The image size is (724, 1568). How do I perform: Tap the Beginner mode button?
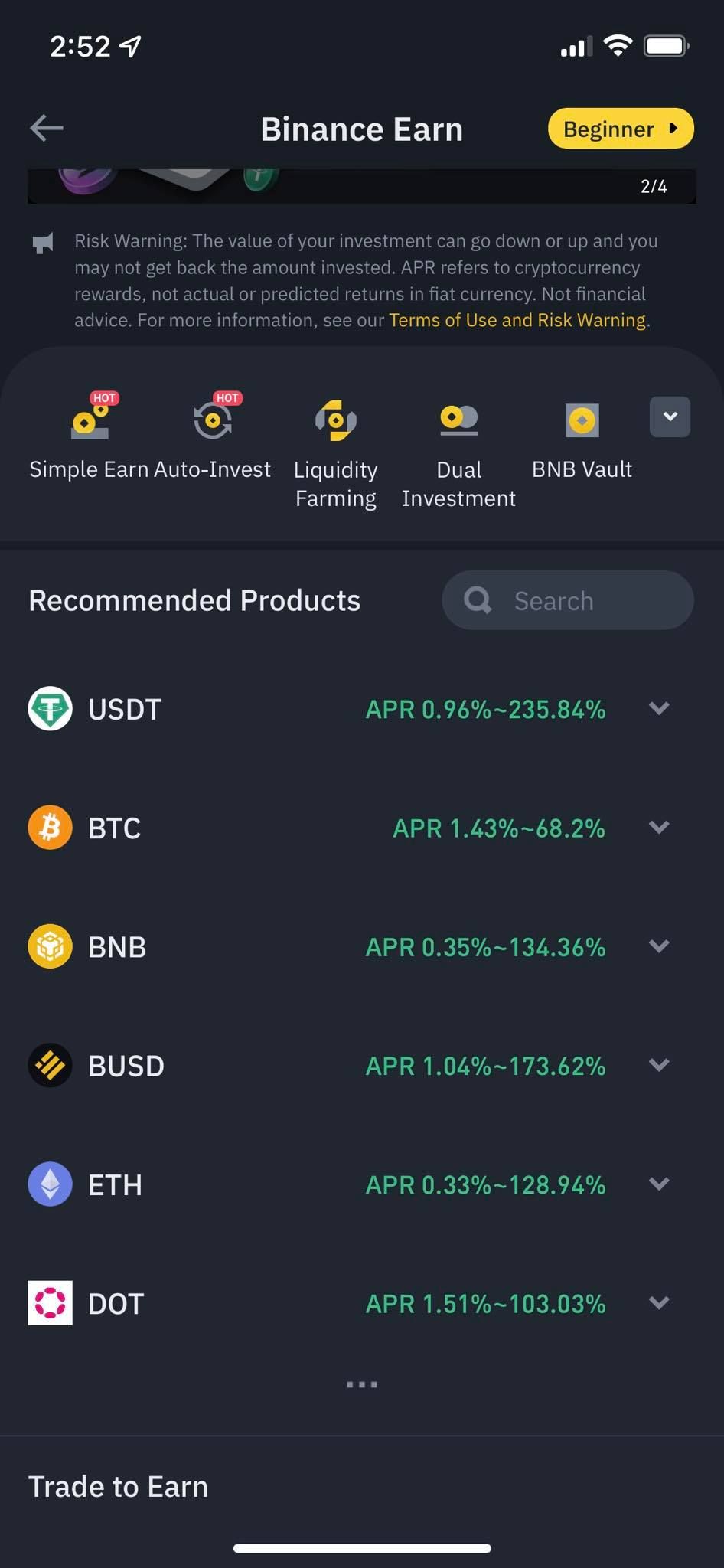[x=620, y=129]
